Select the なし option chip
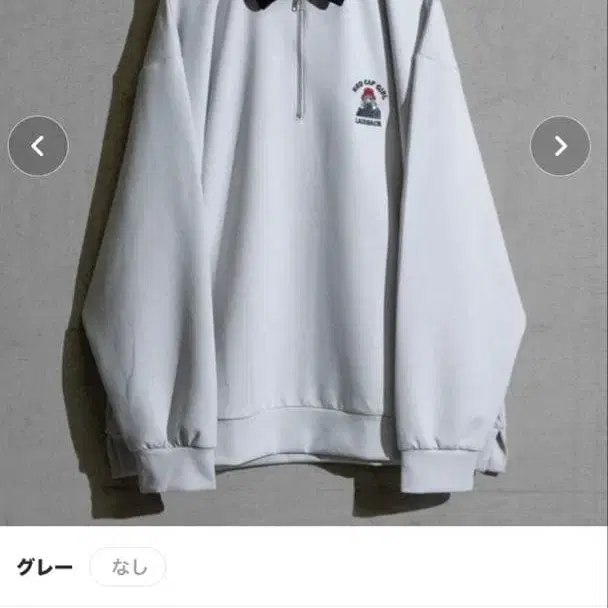The width and height of the screenshot is (608, 608). 128,567
